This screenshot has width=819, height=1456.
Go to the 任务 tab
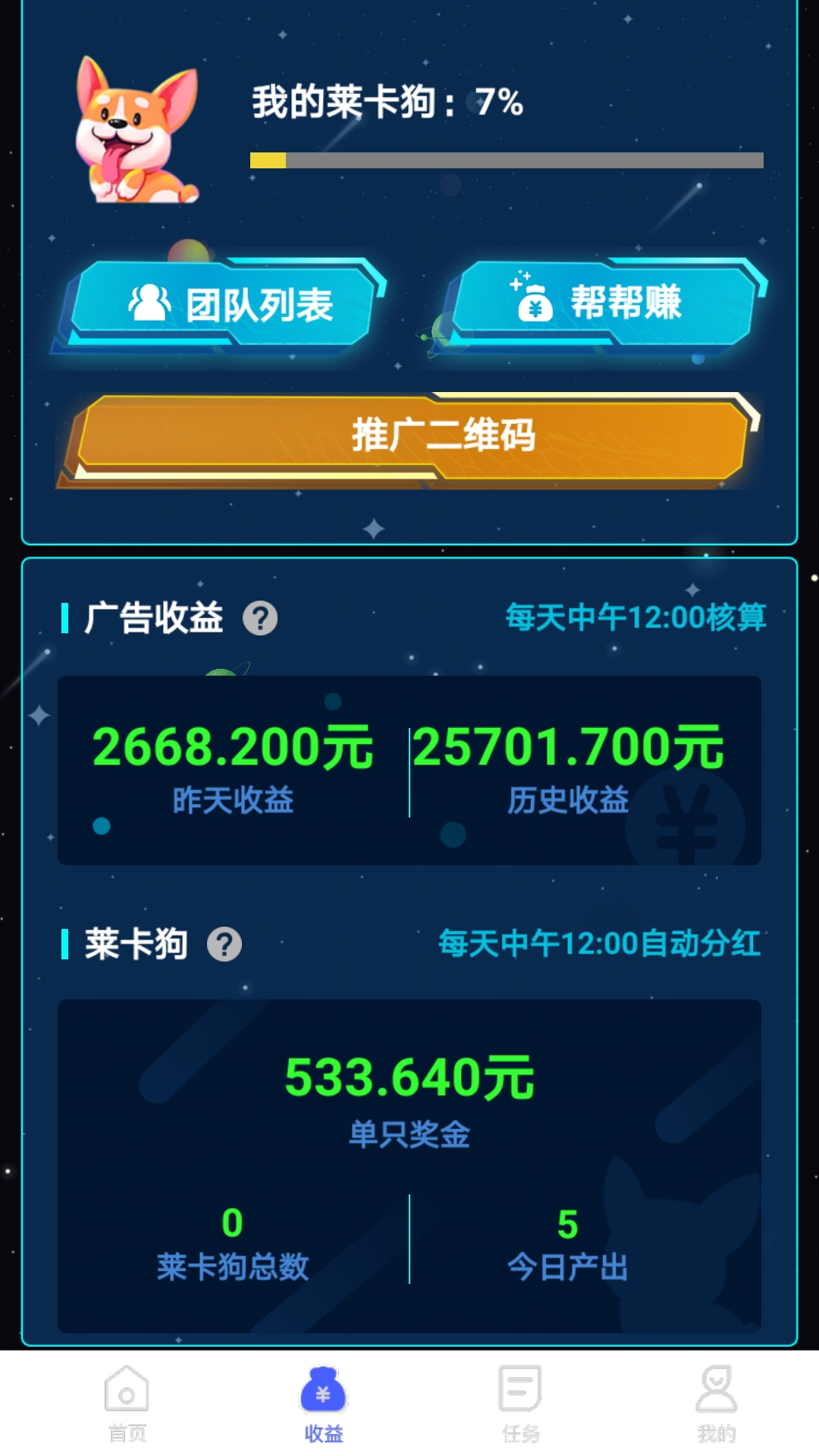[x=520, y=1403]
